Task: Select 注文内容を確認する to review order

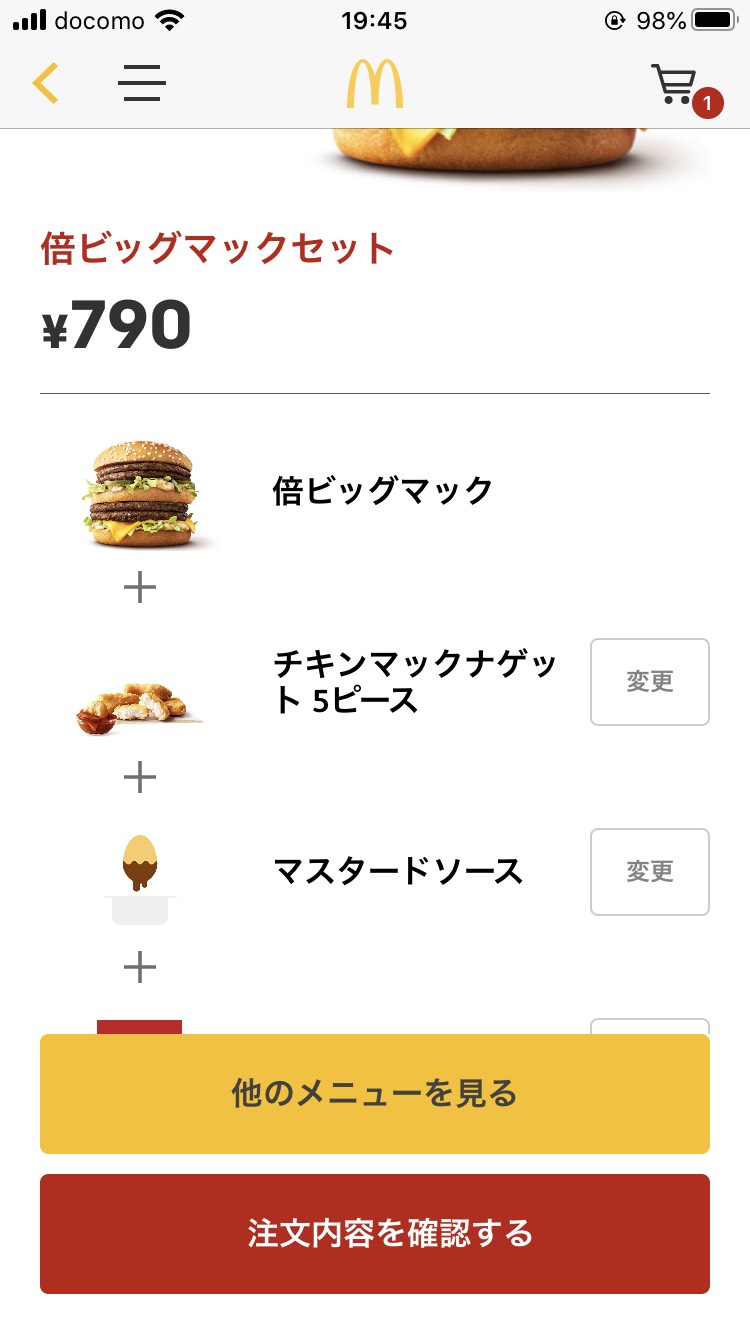Action: tap(375, 1234)
